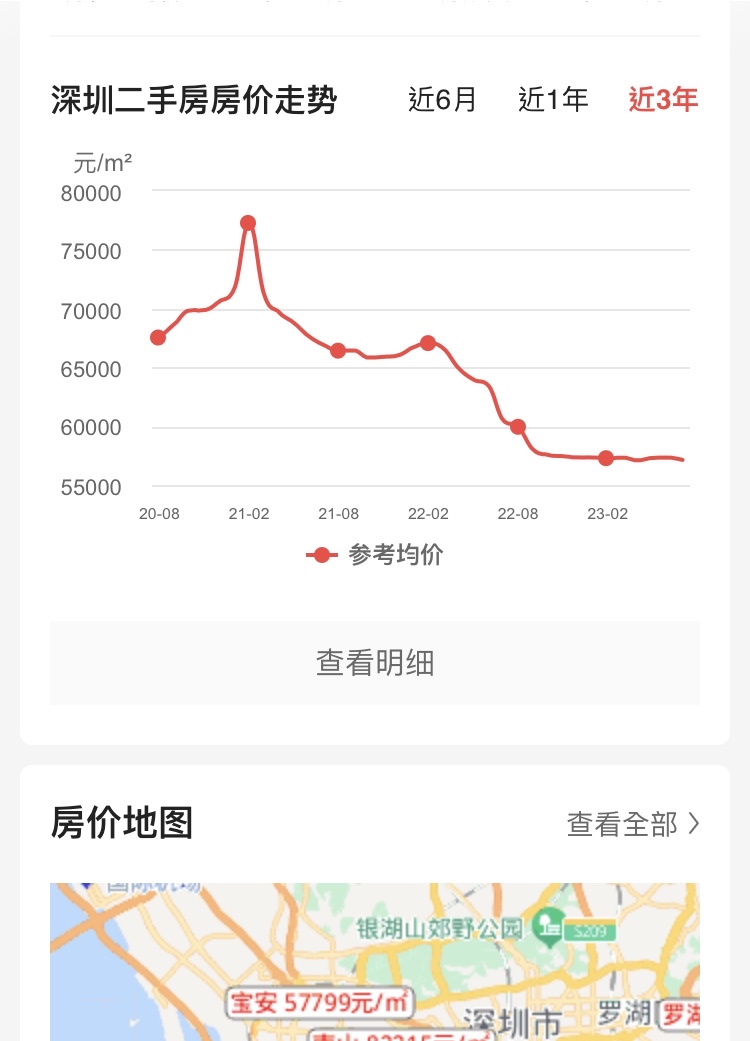Select the 近1年 time range
The image size is (750, 1041).
pos(553,100)
